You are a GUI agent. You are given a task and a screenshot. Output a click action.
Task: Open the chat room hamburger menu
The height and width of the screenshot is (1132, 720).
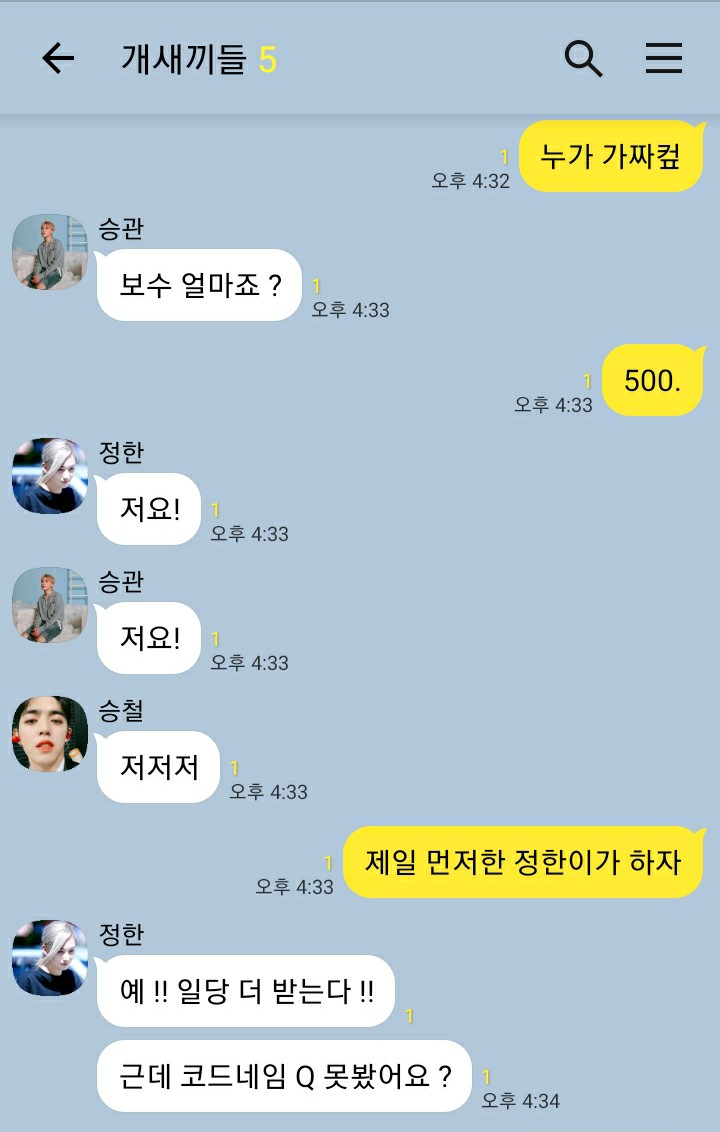[x=663, y=59]
